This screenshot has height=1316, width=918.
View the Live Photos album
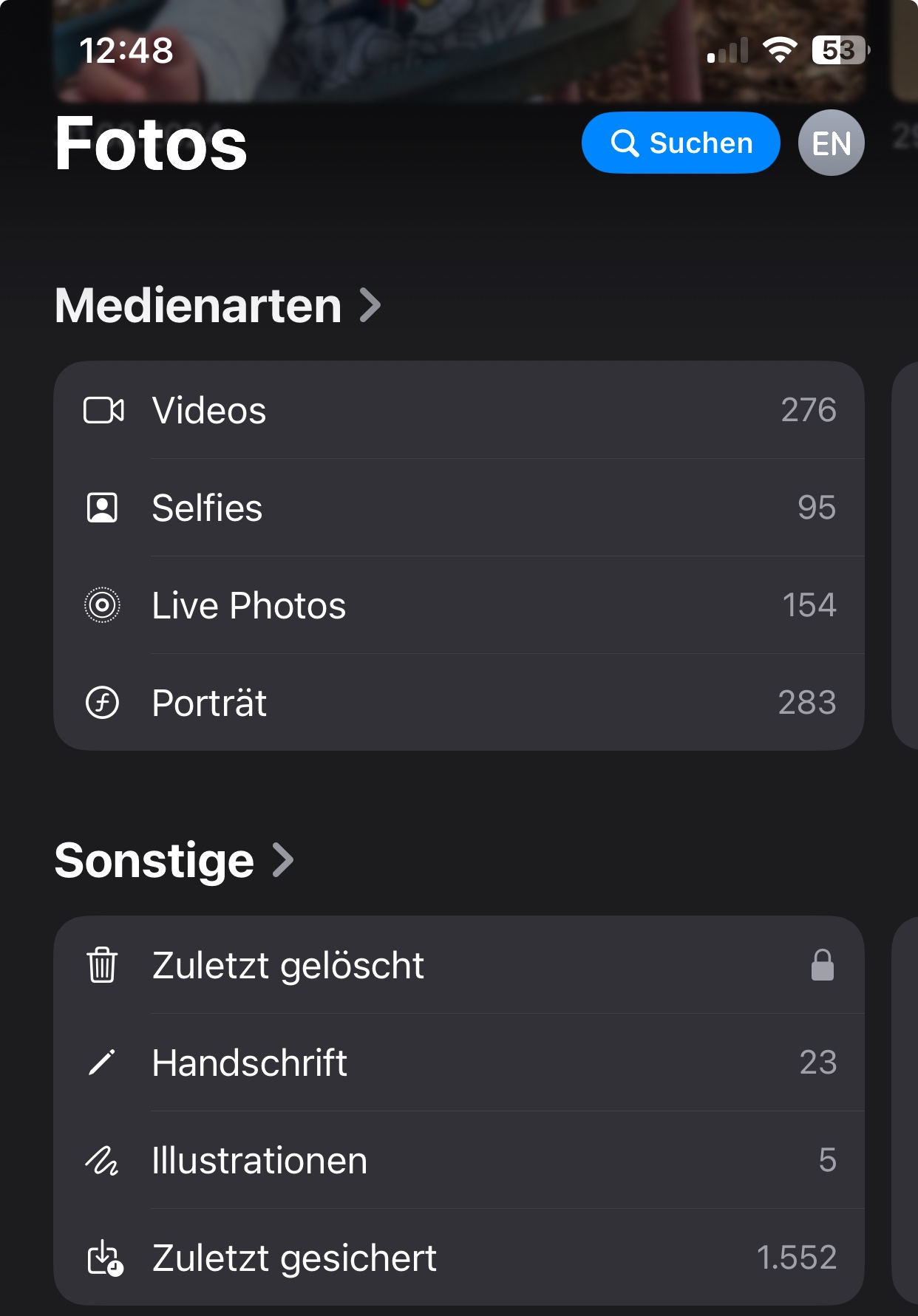click(x=458, y=605)
